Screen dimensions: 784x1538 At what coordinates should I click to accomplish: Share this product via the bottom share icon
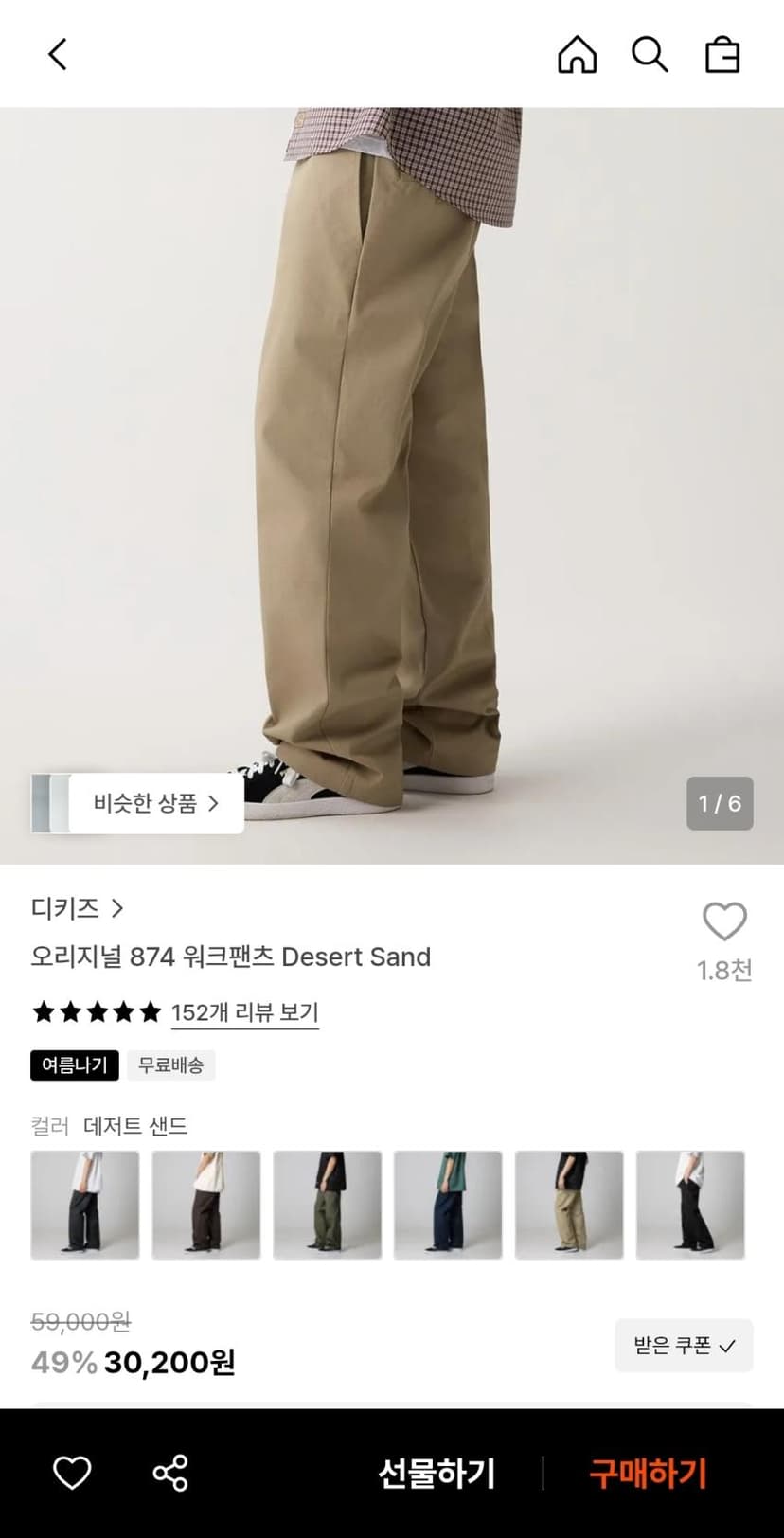pyautogui.click(x=170, y=1473)
